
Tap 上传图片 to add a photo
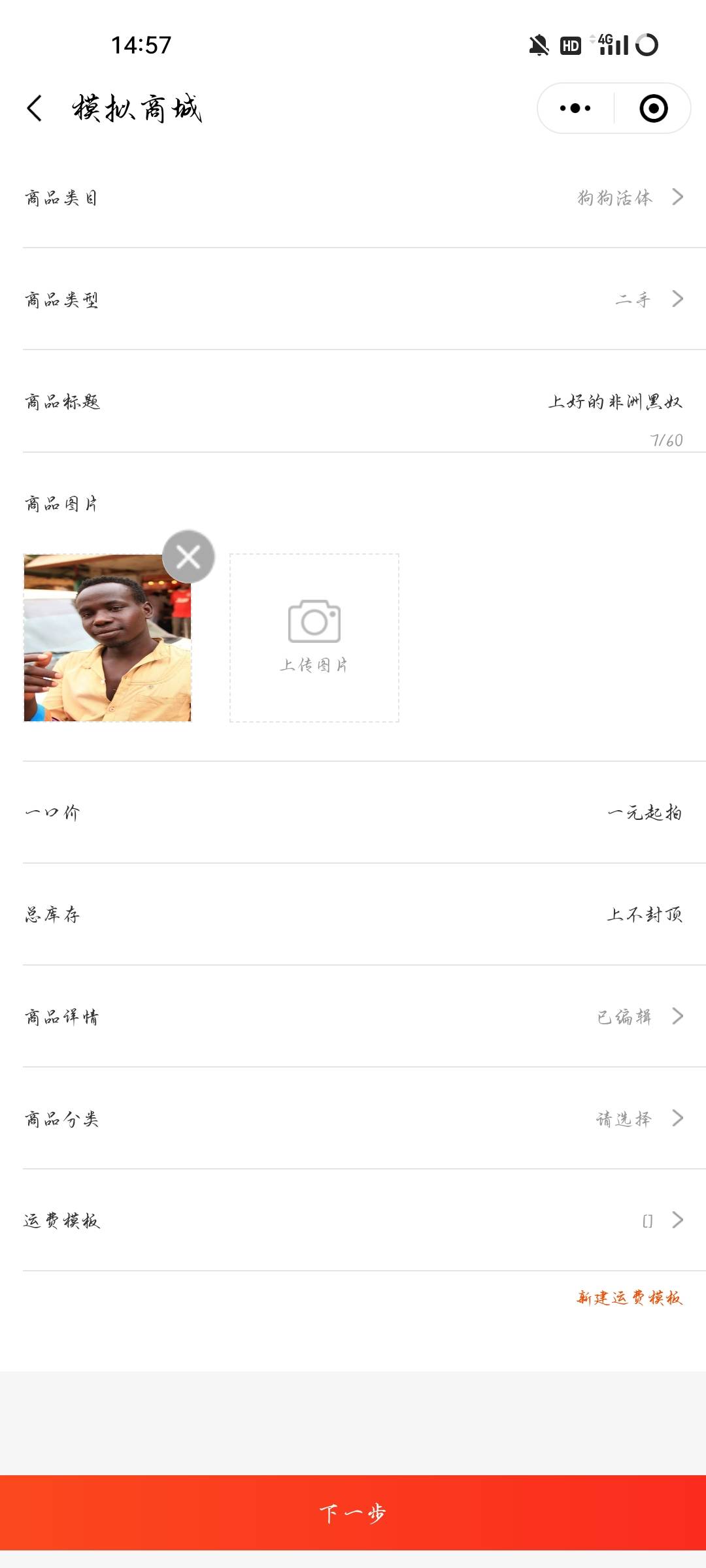tap(314, 638)
